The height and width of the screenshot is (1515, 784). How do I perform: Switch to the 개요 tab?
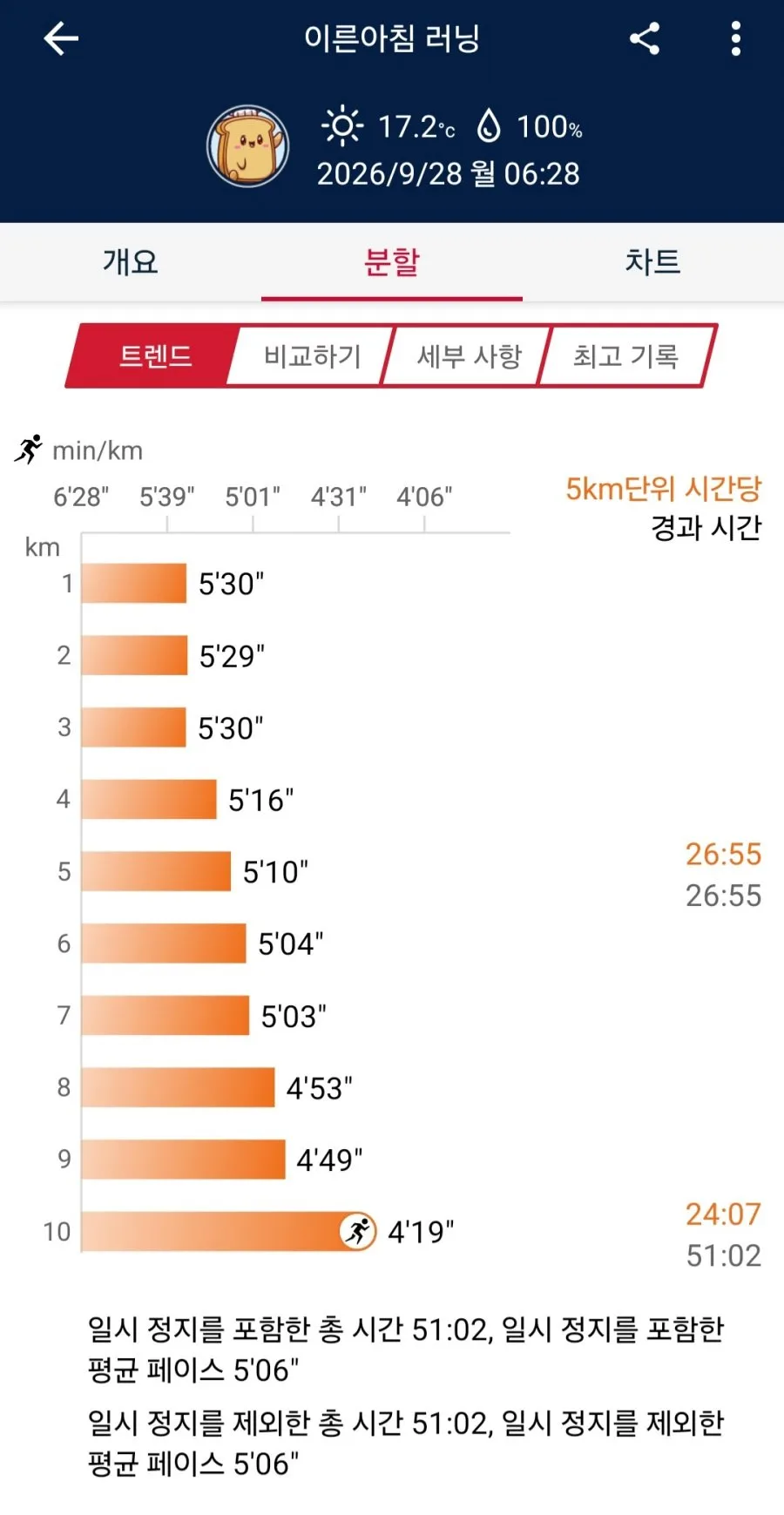point(131,261)
